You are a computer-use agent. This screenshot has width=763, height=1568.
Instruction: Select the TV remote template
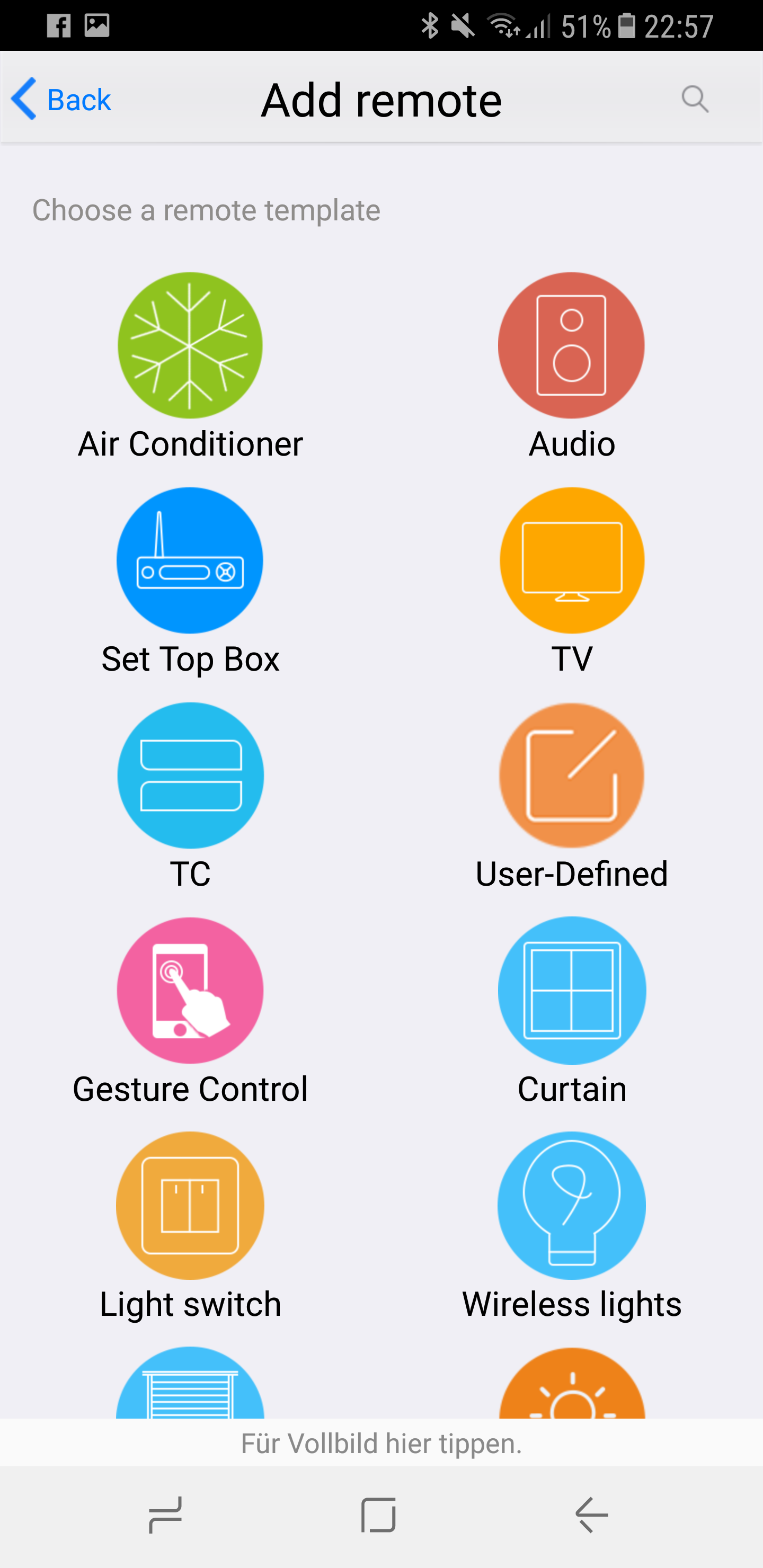[x=571, y=560]
